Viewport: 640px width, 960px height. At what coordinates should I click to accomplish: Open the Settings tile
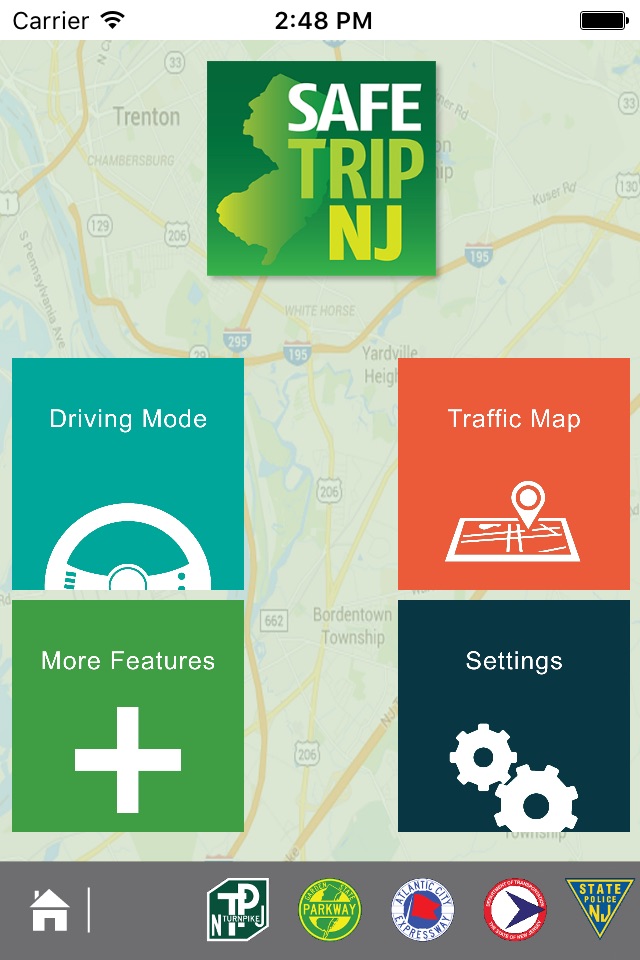(514, 716)
